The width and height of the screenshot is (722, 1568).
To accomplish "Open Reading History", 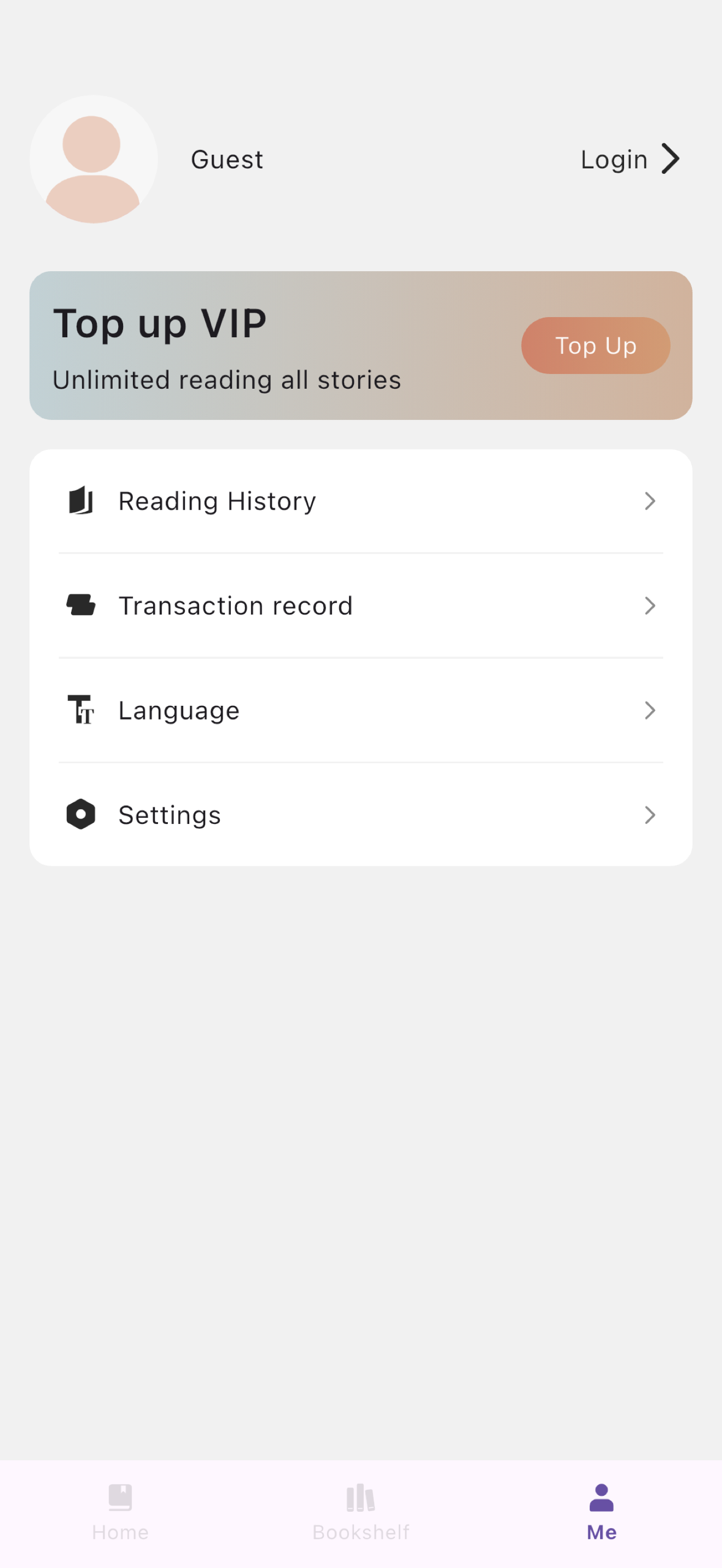I will point(361,501).
